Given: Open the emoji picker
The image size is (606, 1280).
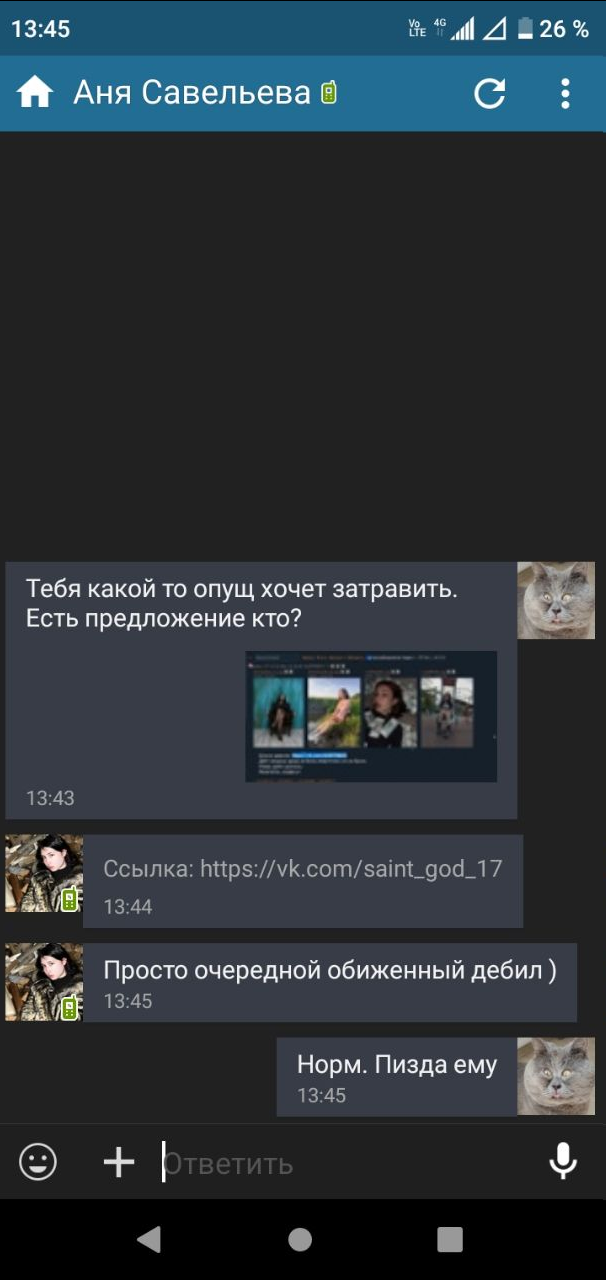Looking at the screenshot, I should (38, 1162).
